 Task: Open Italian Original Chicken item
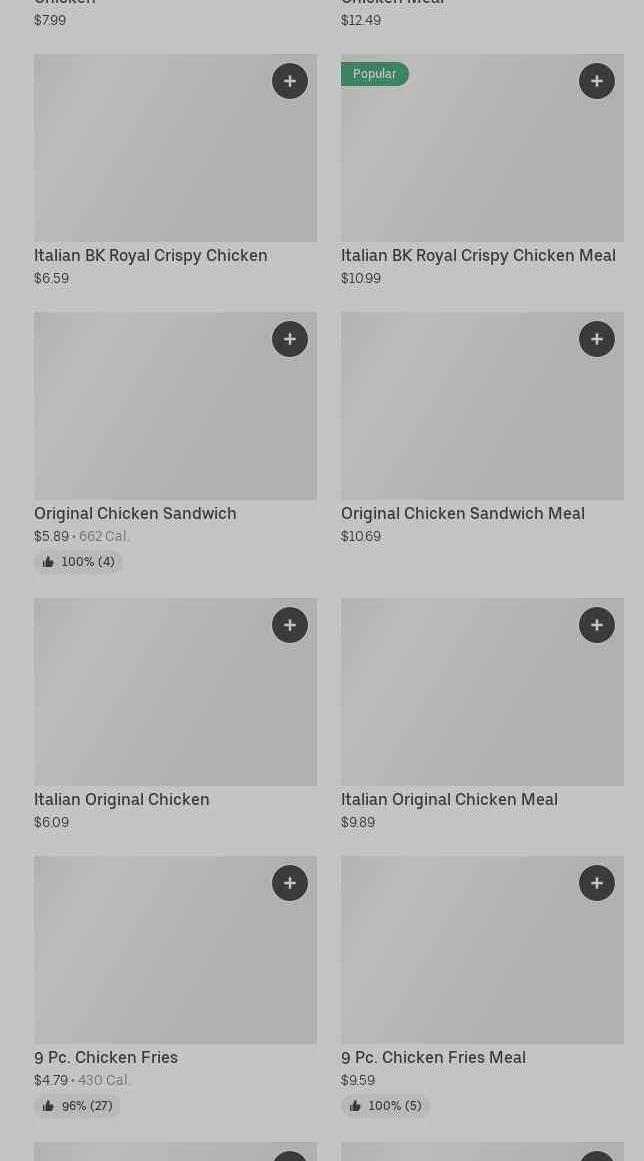(121, 799)
